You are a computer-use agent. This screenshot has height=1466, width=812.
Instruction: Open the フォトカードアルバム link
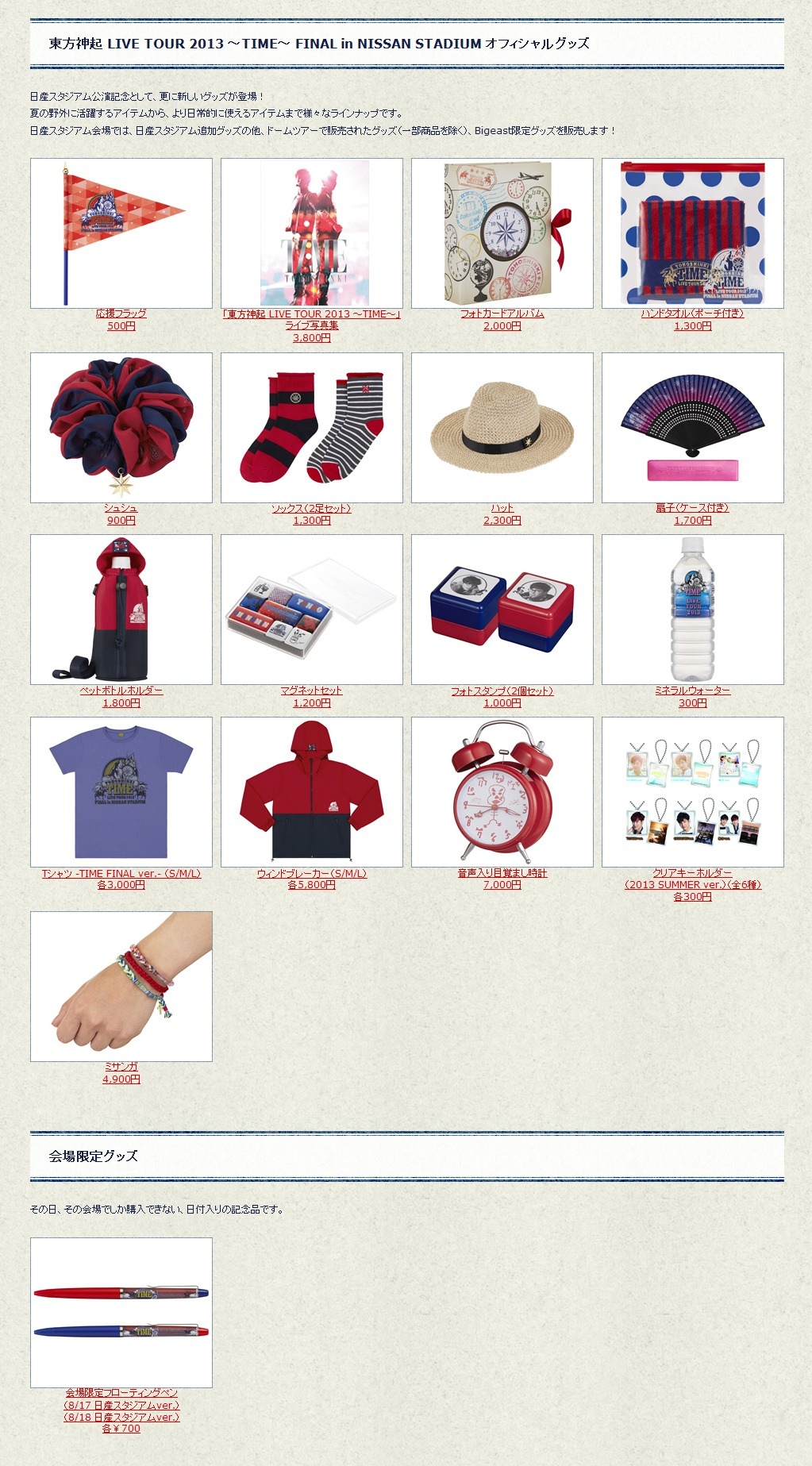(x=502, y=314)
